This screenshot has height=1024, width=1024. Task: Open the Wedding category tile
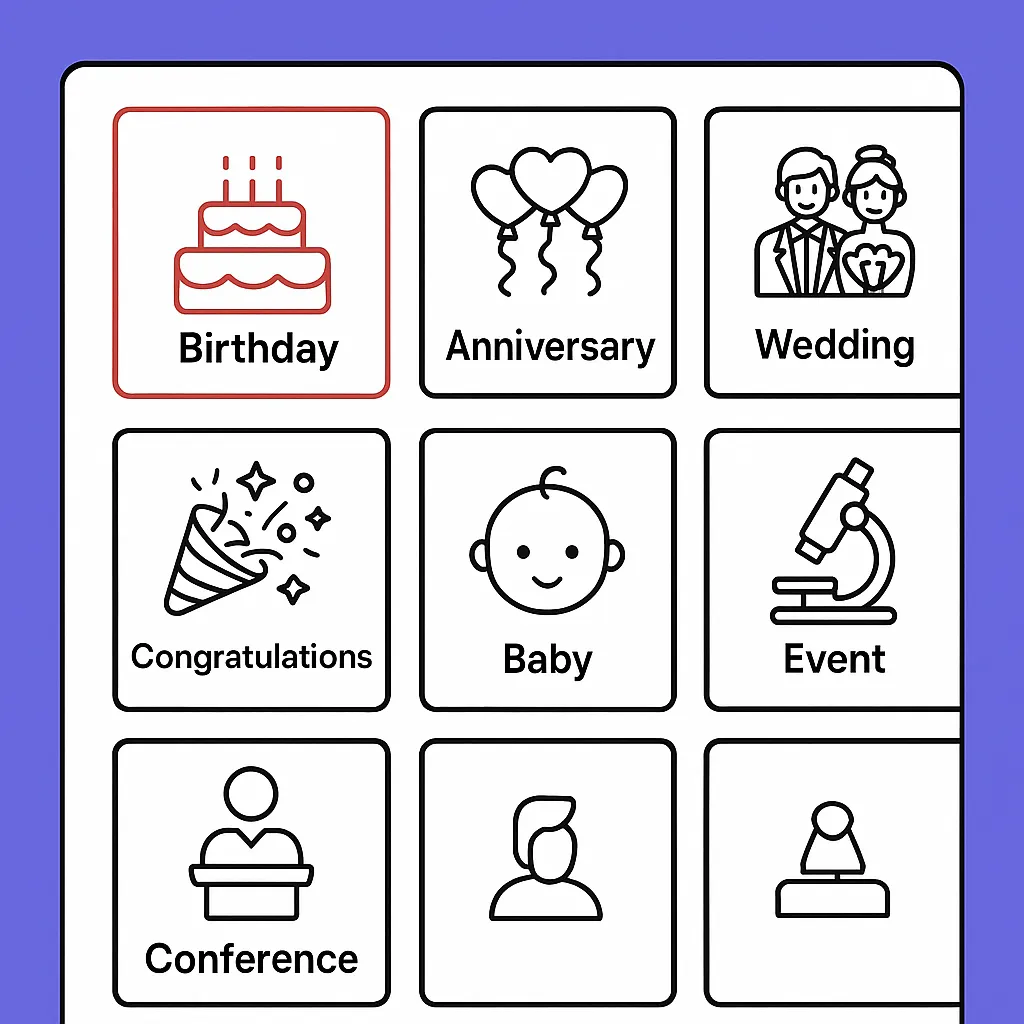click(x=834, y=253)
